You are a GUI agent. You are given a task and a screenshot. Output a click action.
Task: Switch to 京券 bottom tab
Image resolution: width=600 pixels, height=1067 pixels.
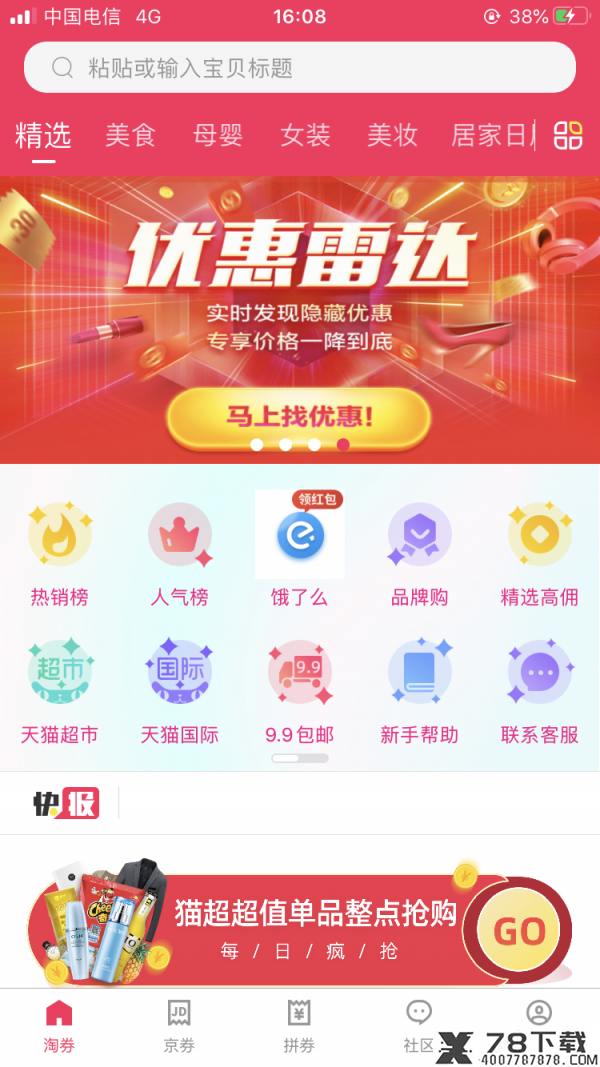[180, 1026]
